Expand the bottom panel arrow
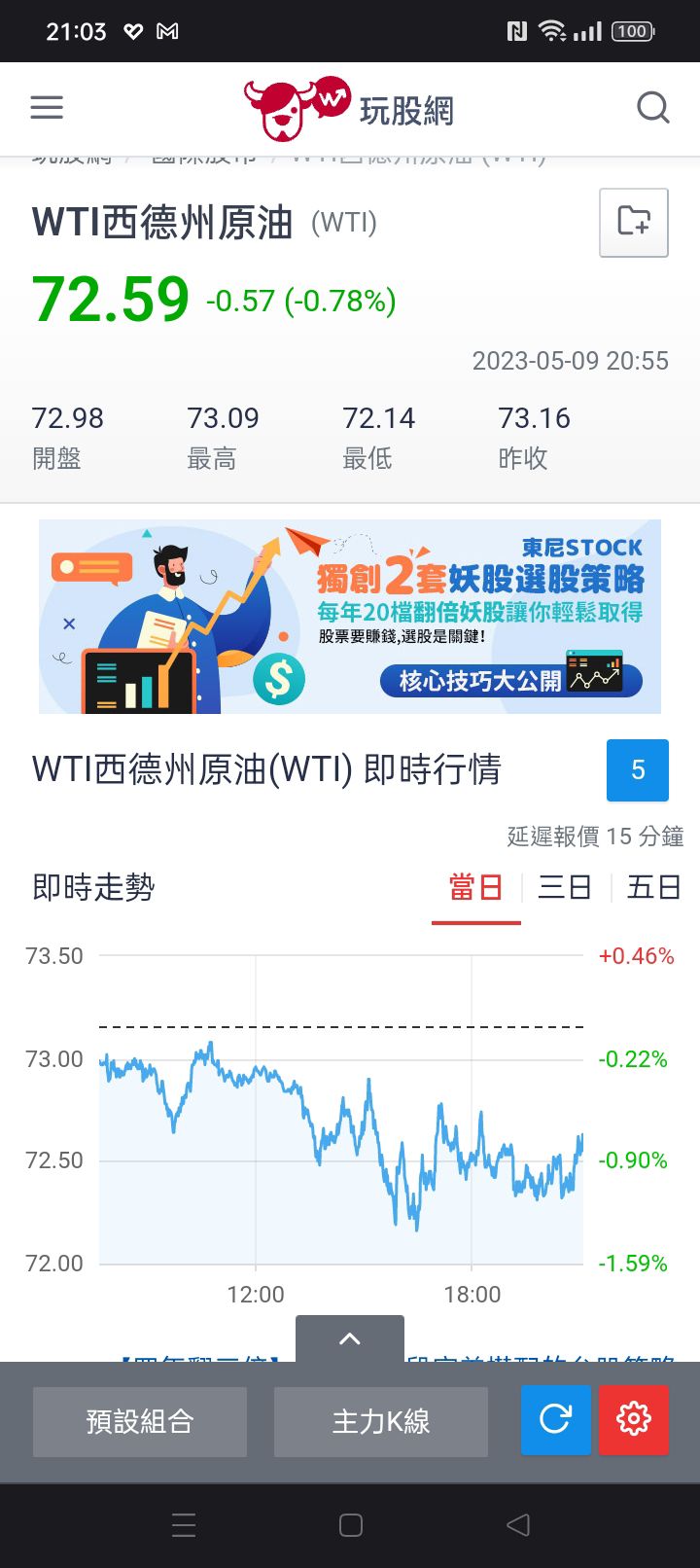 350,1338
